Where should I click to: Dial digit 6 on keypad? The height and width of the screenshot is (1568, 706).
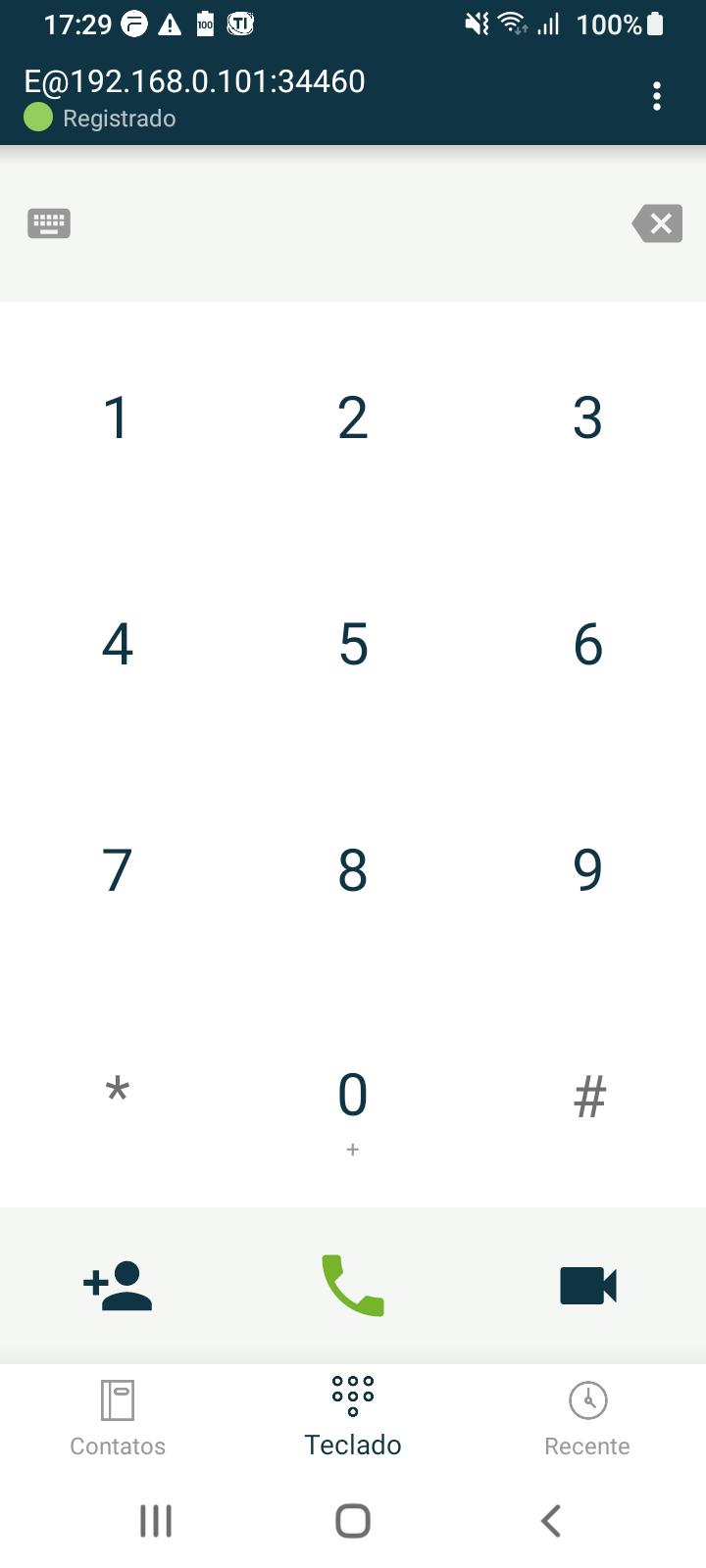point(587,644)
